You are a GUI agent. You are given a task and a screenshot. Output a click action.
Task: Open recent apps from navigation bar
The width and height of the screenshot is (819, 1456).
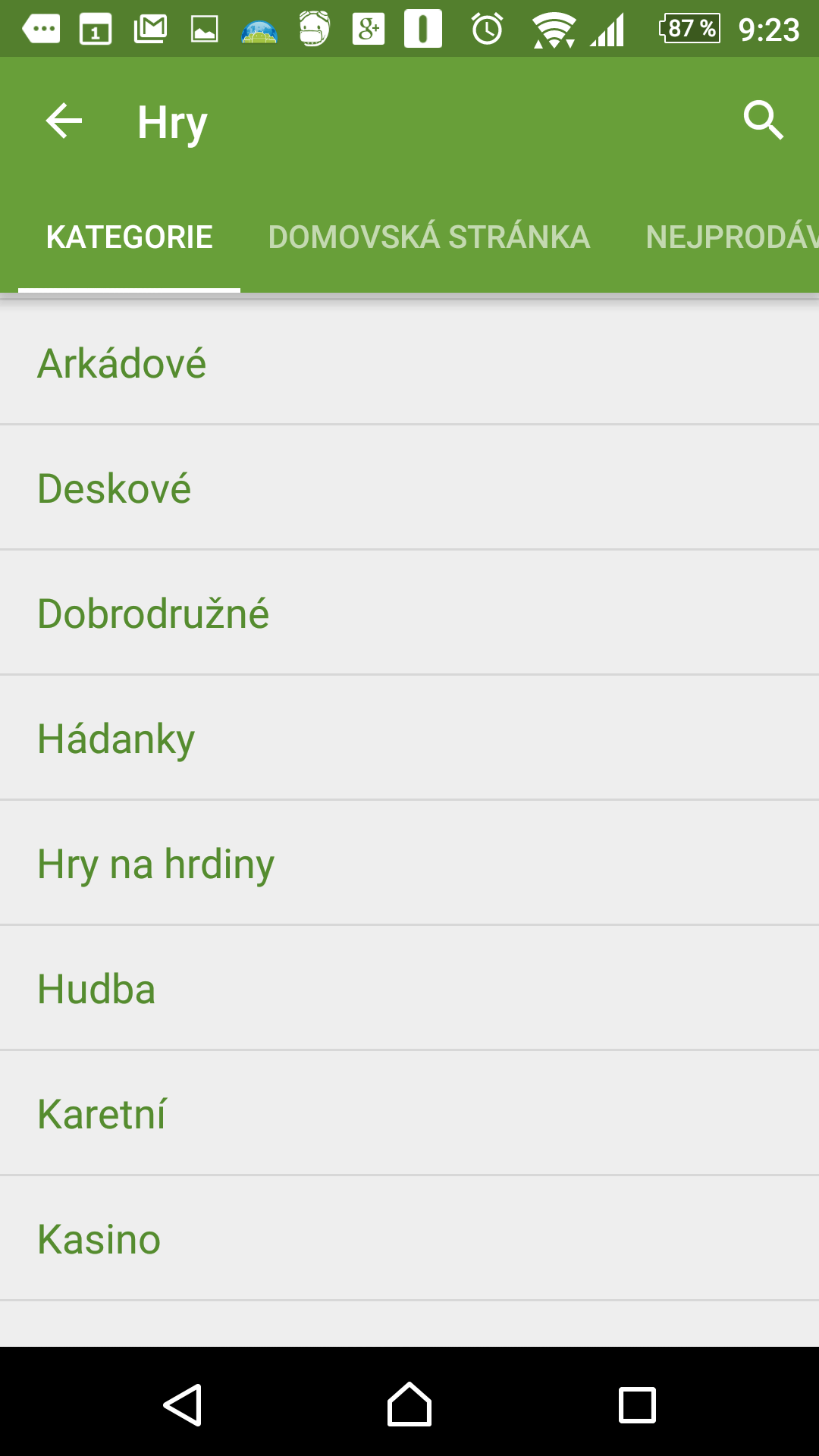[x=637, y=1404]
